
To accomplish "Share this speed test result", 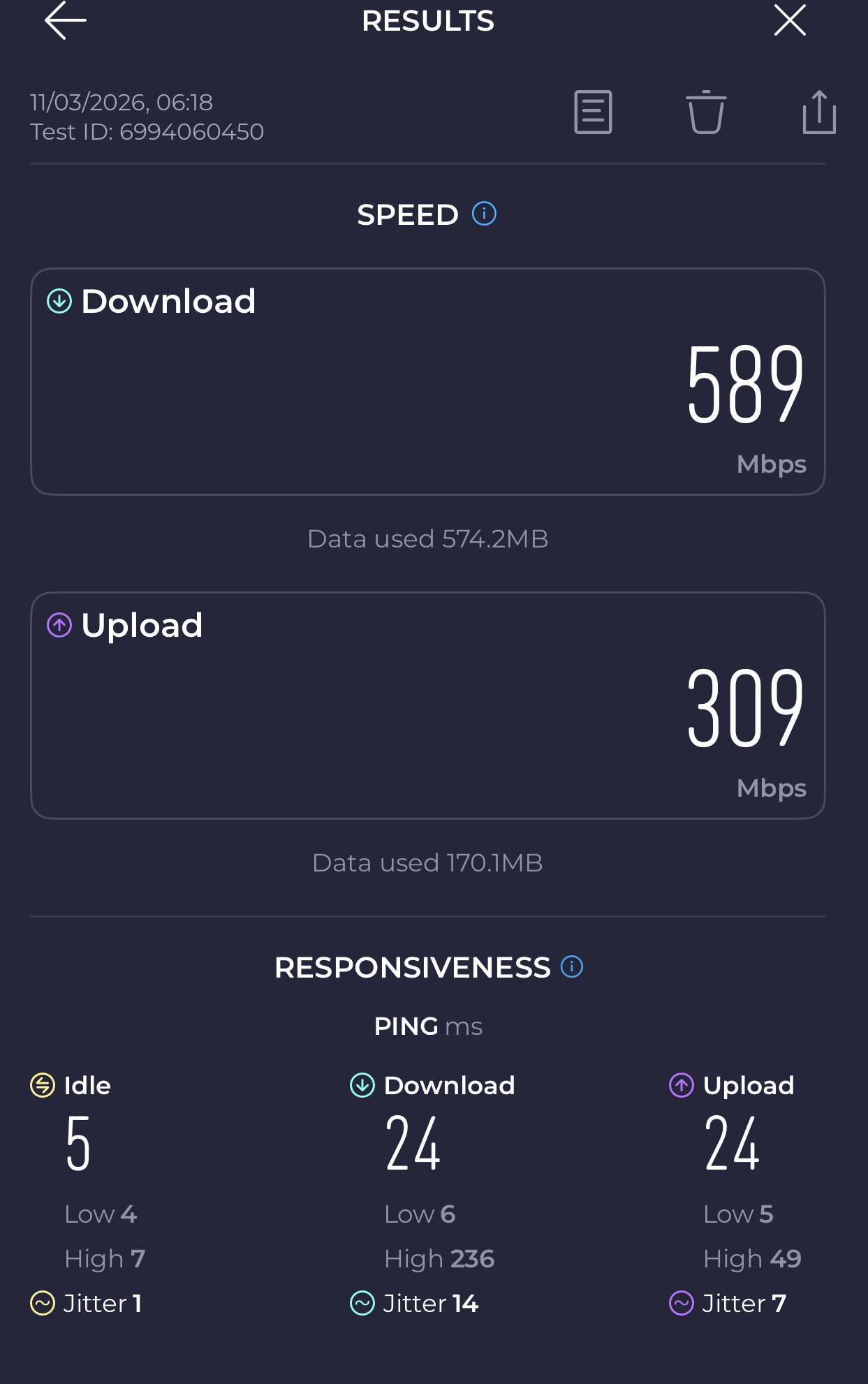I will [x=819, y=112].
